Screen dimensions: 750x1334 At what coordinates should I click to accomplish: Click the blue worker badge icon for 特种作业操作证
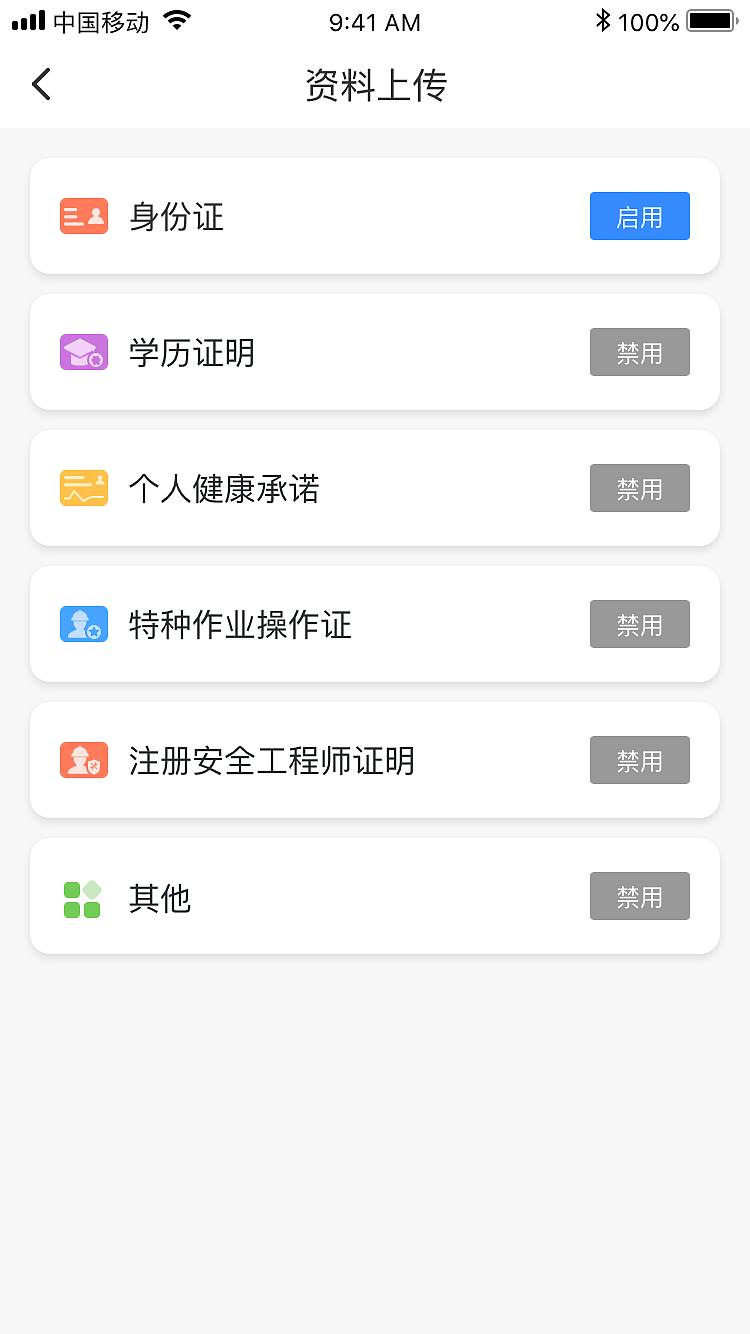pos(84,624)
